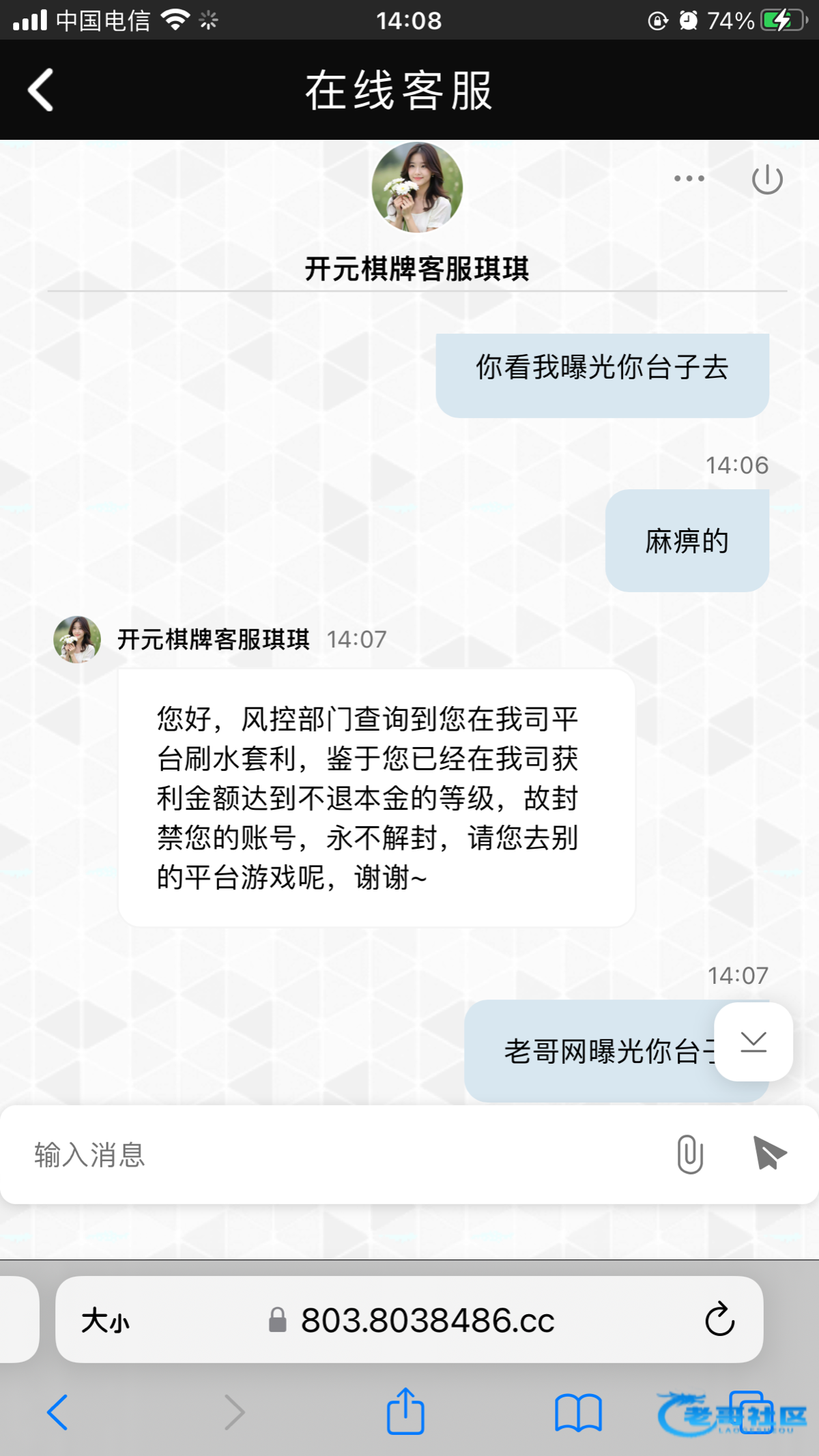Viewport: 819px width, 1456px height.
Task: Go back from the 在线客服 page
Action: click(40, 89)
